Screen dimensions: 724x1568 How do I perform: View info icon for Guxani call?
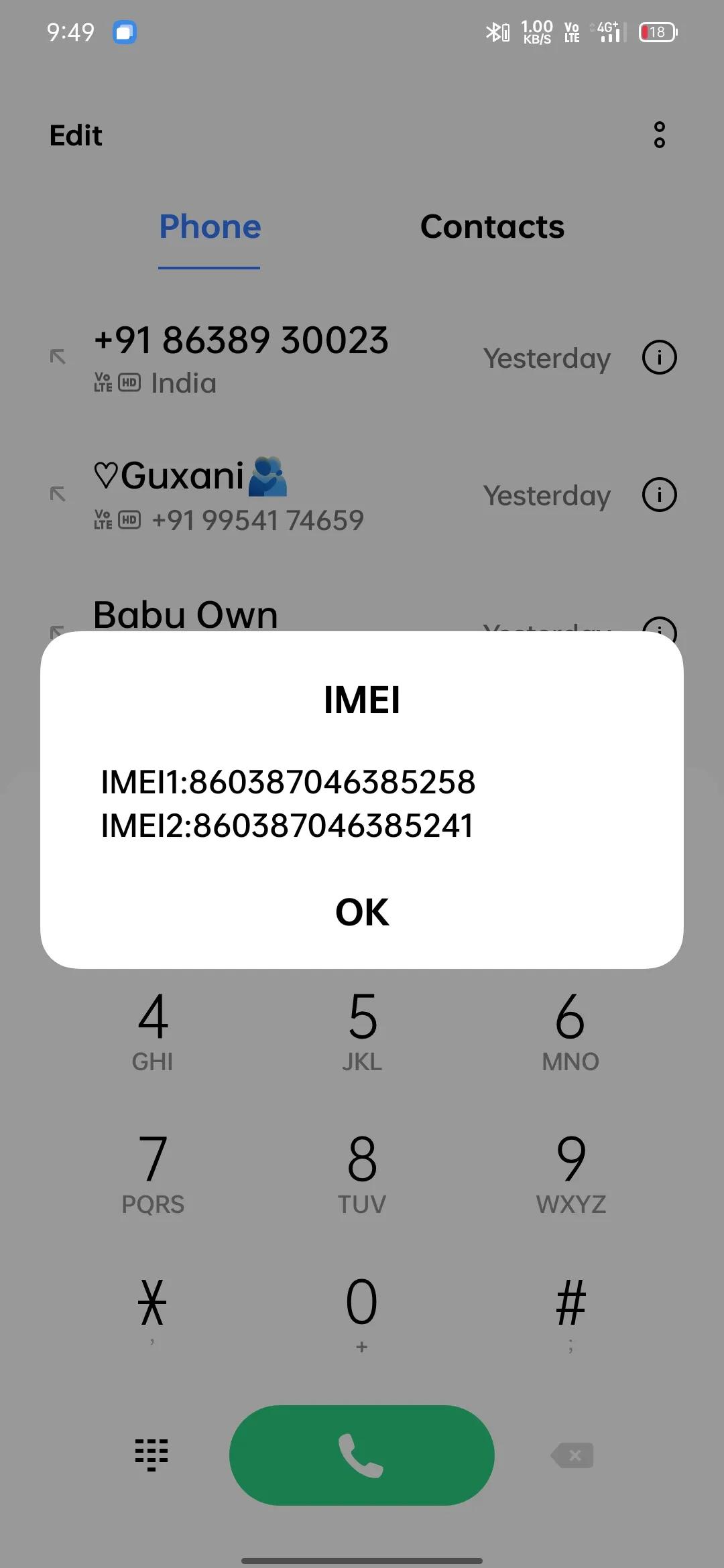(659, 495)
